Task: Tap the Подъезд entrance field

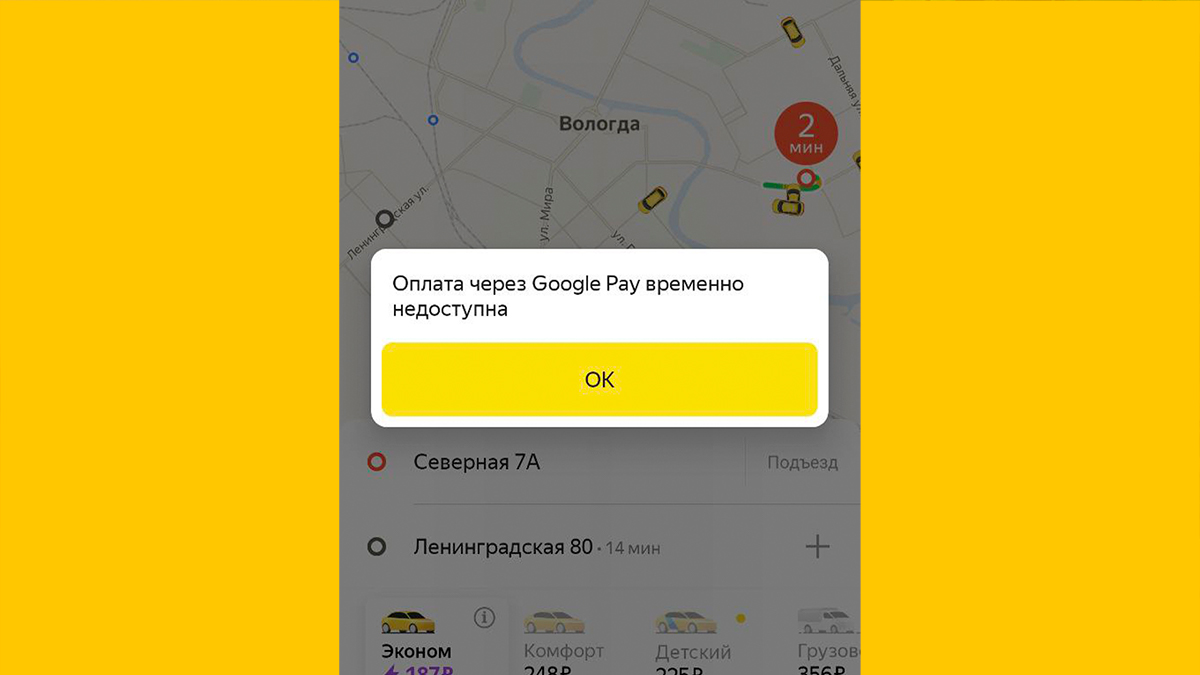Action: point(802,463)
